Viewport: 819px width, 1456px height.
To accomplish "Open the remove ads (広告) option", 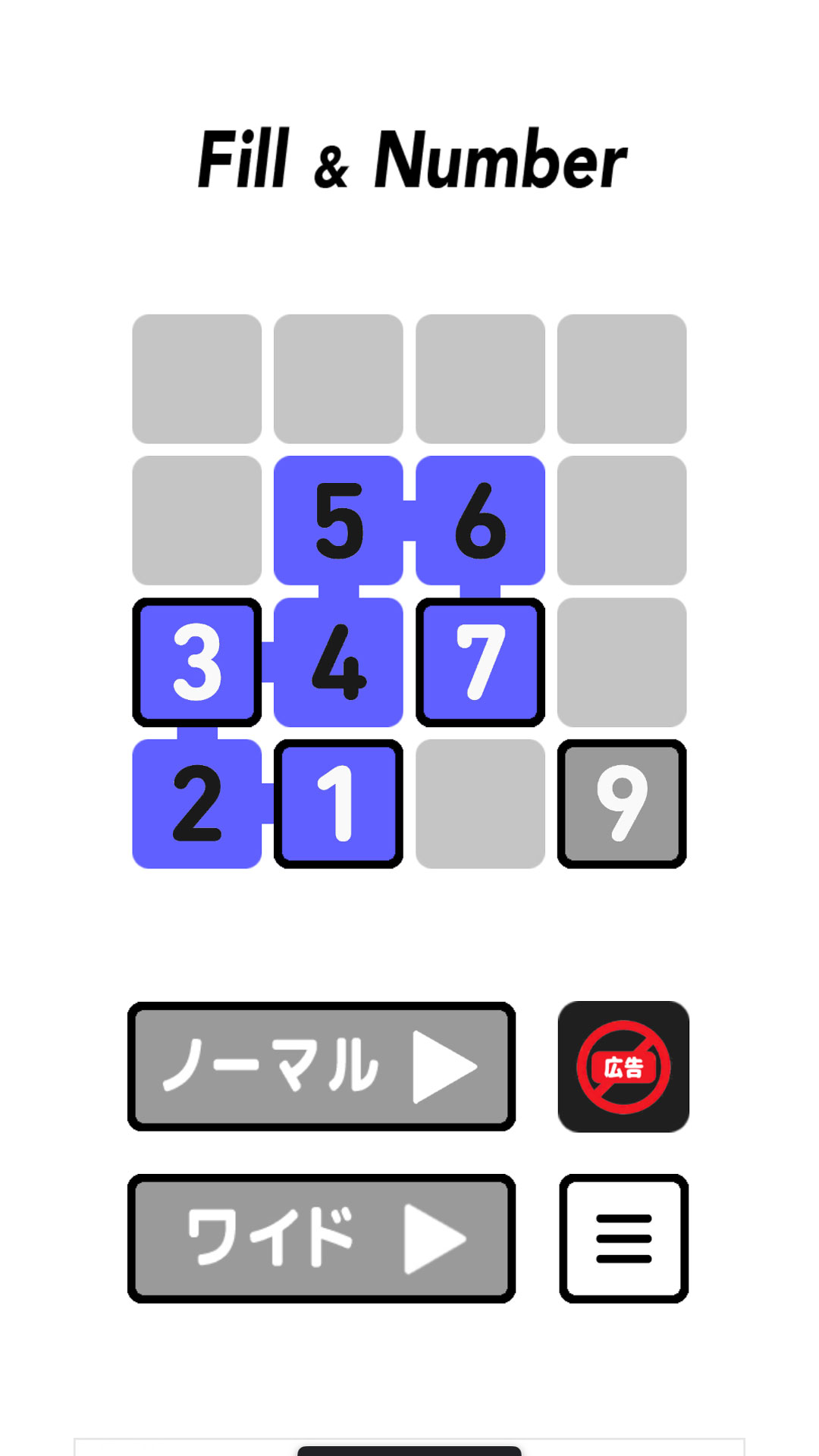I will coord(623,1066).
